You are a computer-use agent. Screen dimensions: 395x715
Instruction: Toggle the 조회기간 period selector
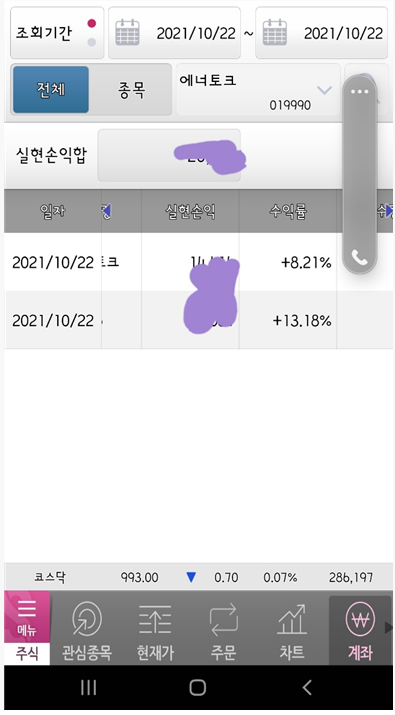(57, 33)
